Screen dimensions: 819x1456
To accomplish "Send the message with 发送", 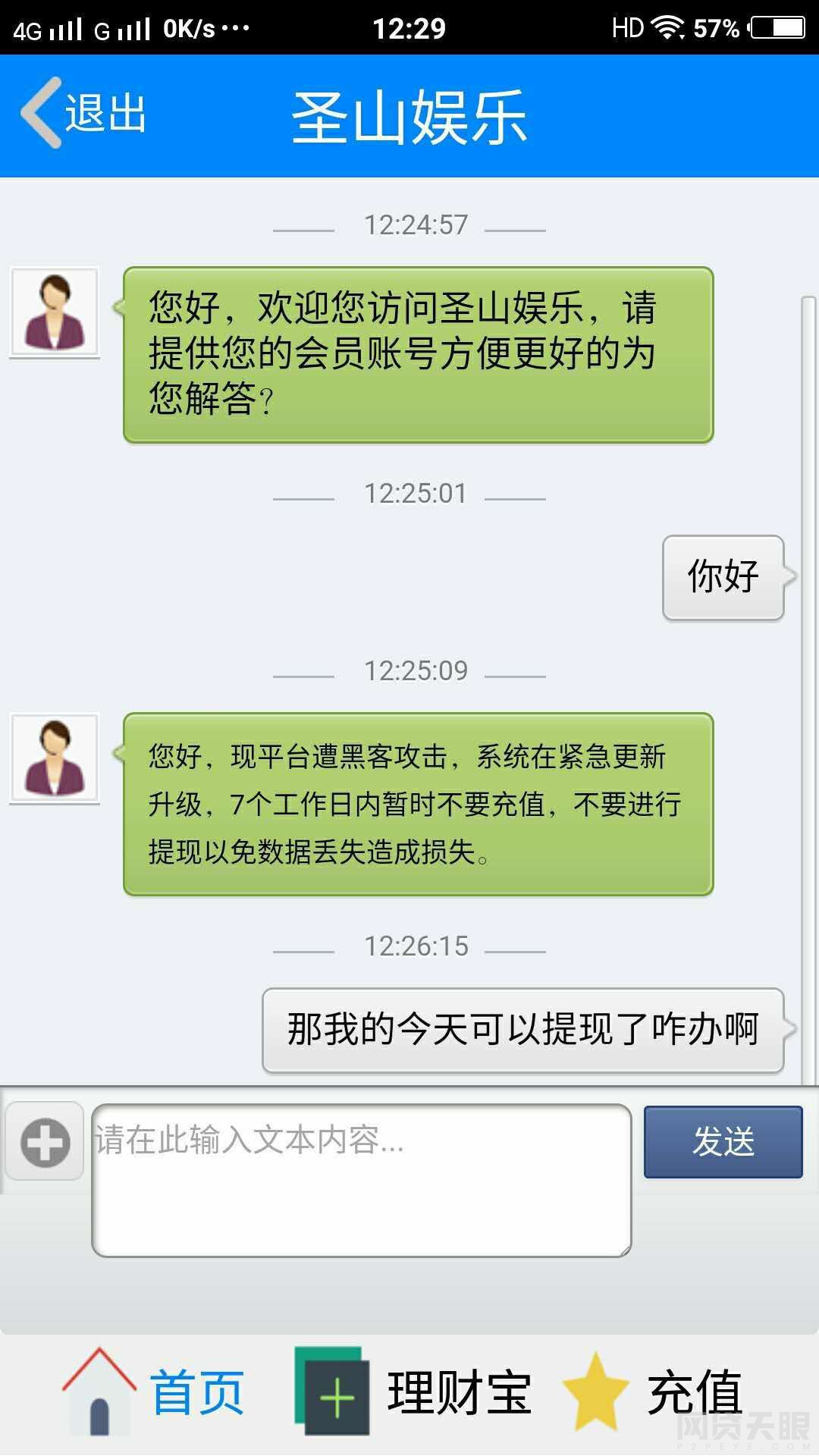I will click(x=723, y=1141).
